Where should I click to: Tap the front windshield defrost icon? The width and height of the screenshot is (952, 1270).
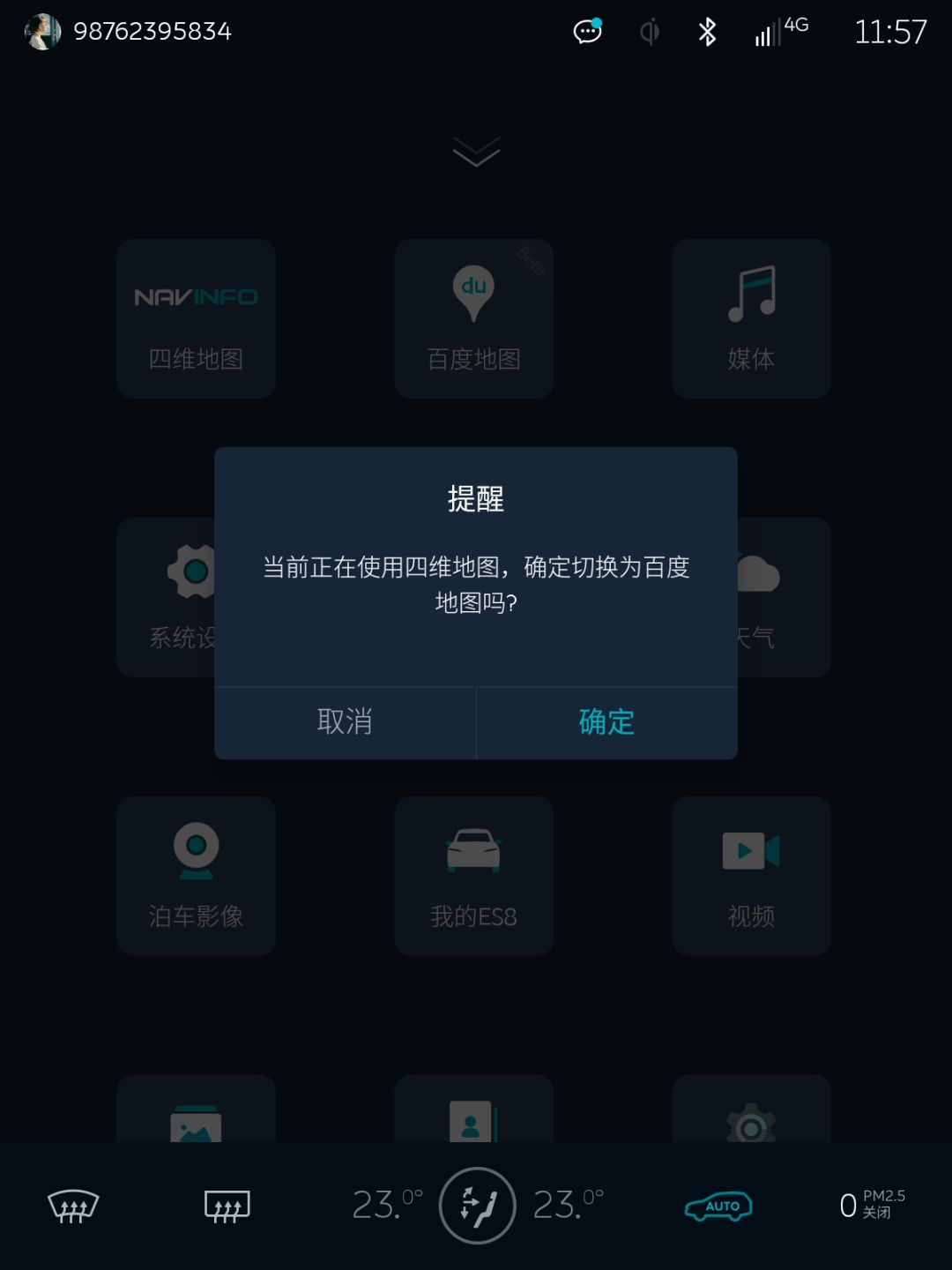point(73,1206)
